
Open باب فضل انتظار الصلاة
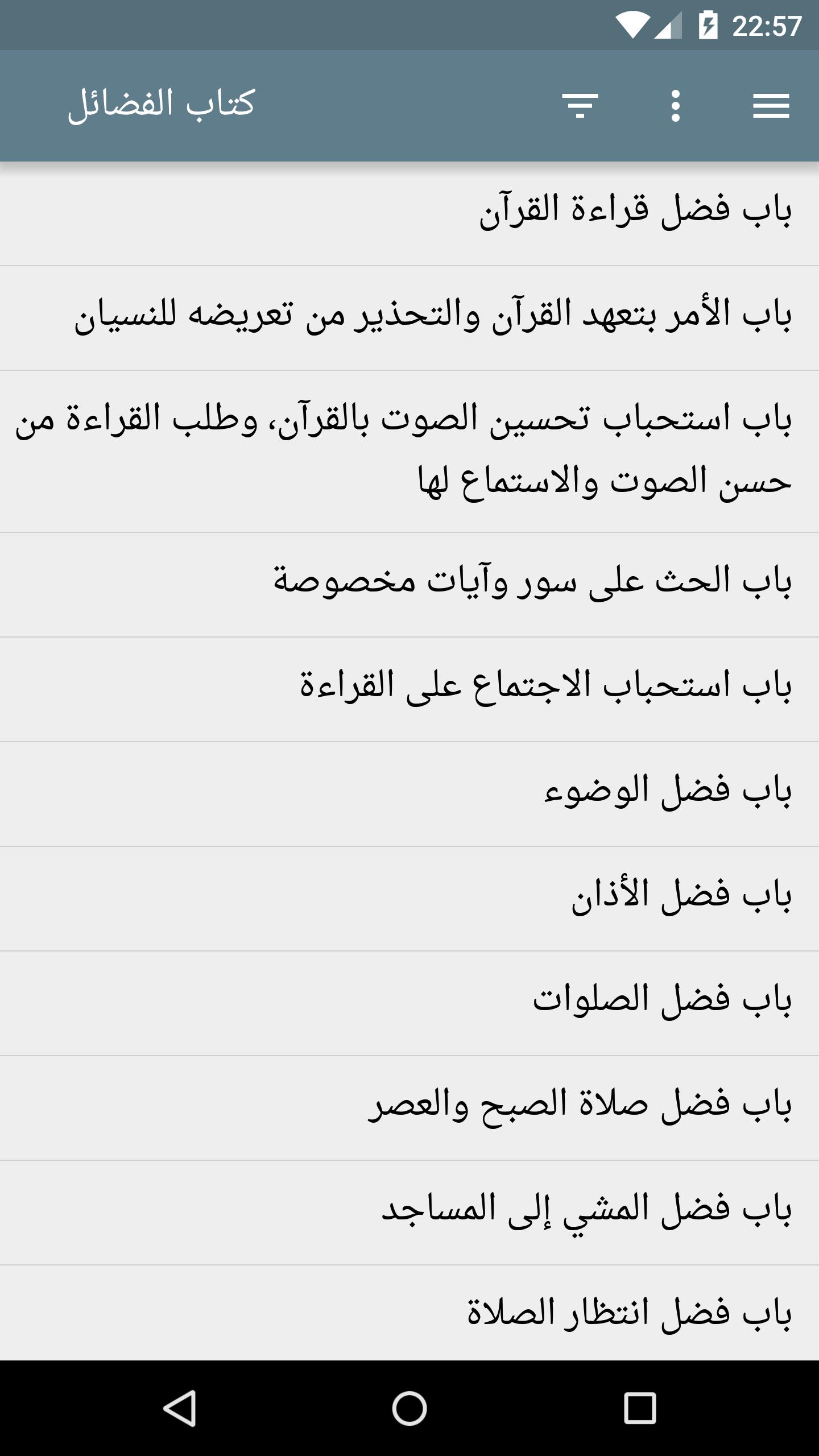[x=409, y=1315]
